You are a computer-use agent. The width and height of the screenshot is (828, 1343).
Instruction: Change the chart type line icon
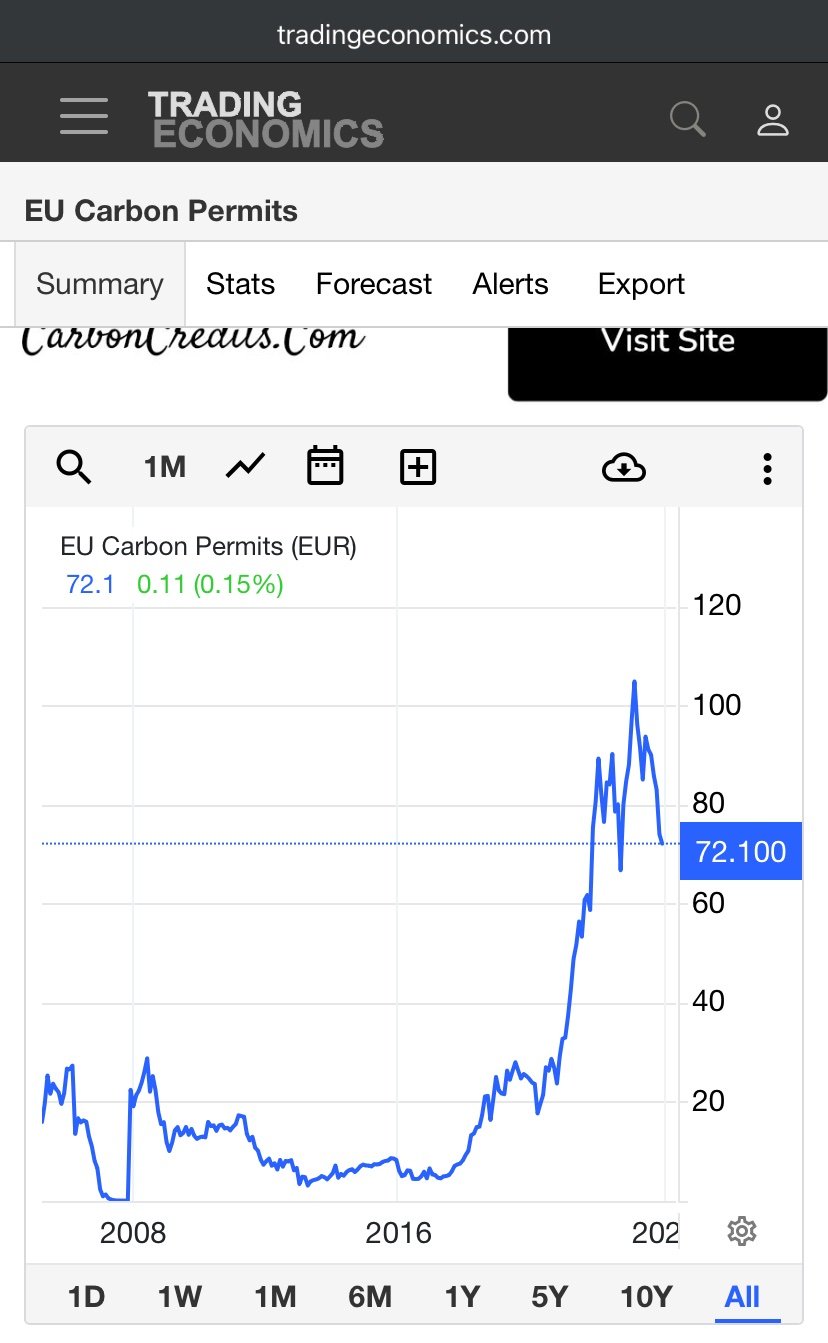[x=245, y=466]
